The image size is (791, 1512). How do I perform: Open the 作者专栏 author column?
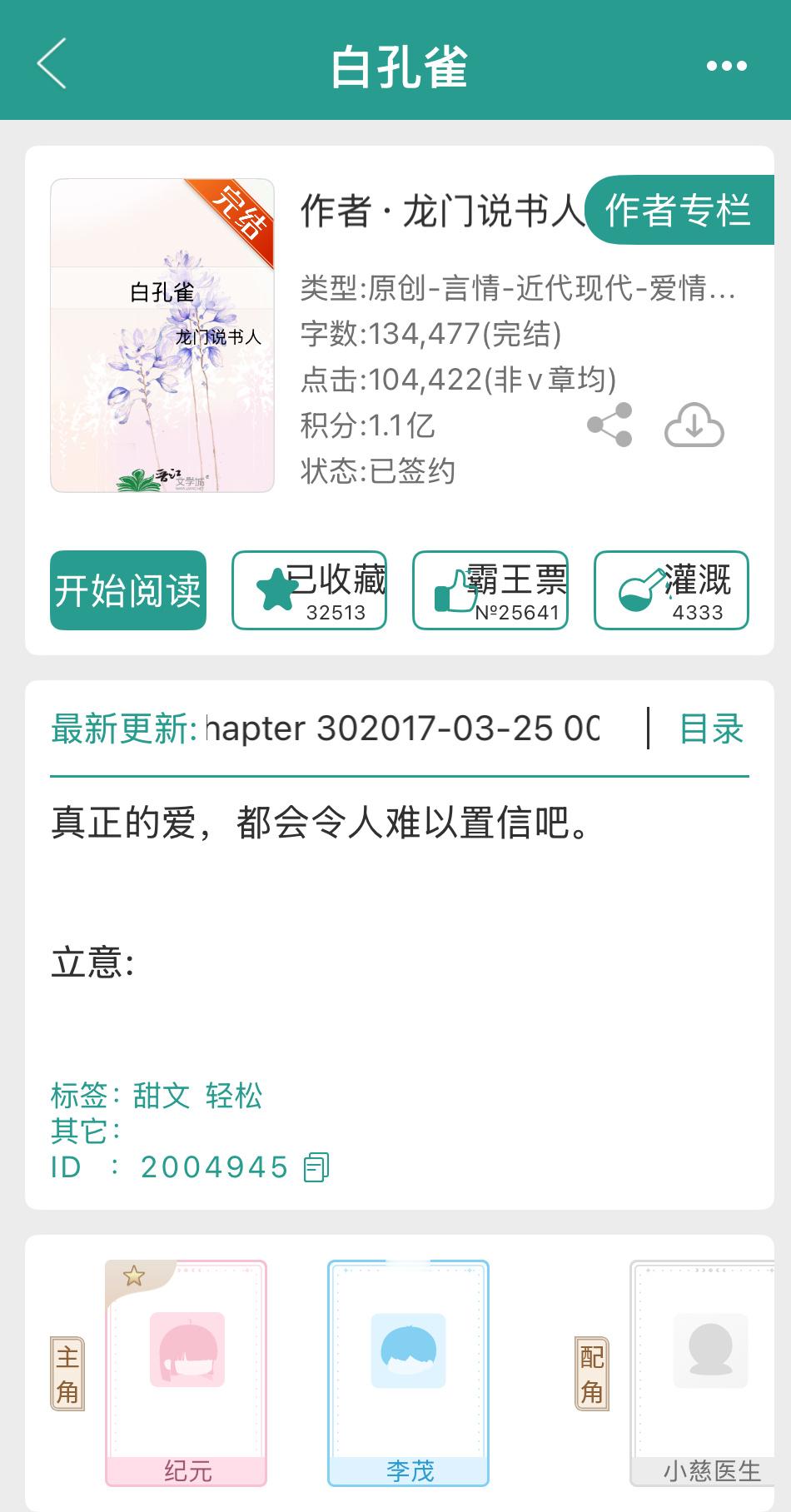pyautogui.click(x=678, y=210)
